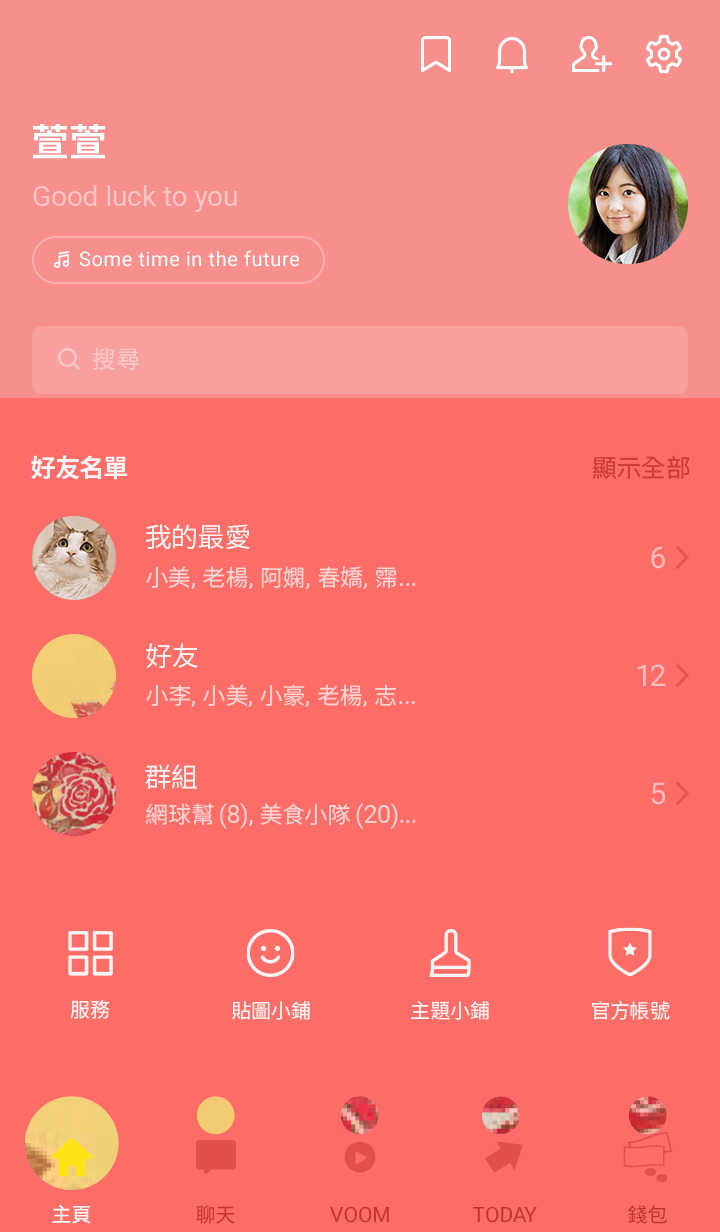Switch to the 聊天 chats tab
This screenshot has height=1232, width=720.
tap(216, 1160)
